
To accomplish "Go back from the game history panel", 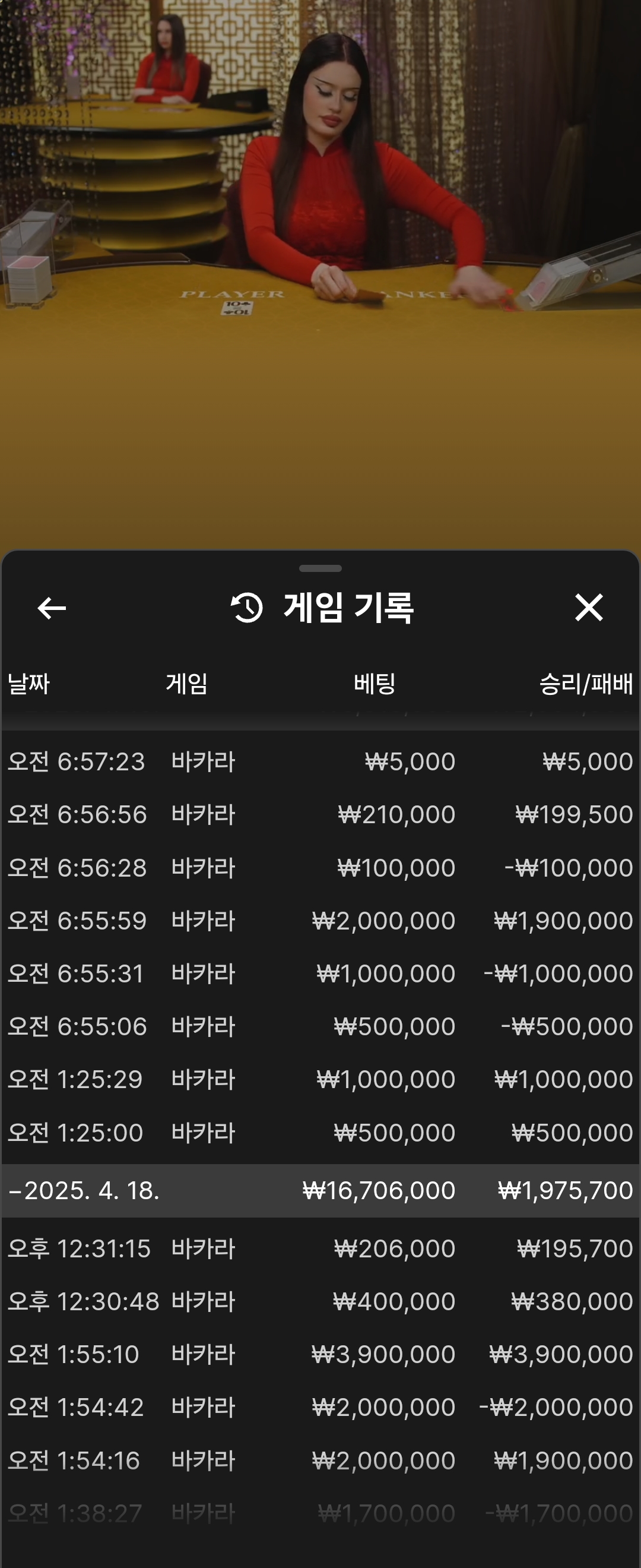I will point(52,608).
